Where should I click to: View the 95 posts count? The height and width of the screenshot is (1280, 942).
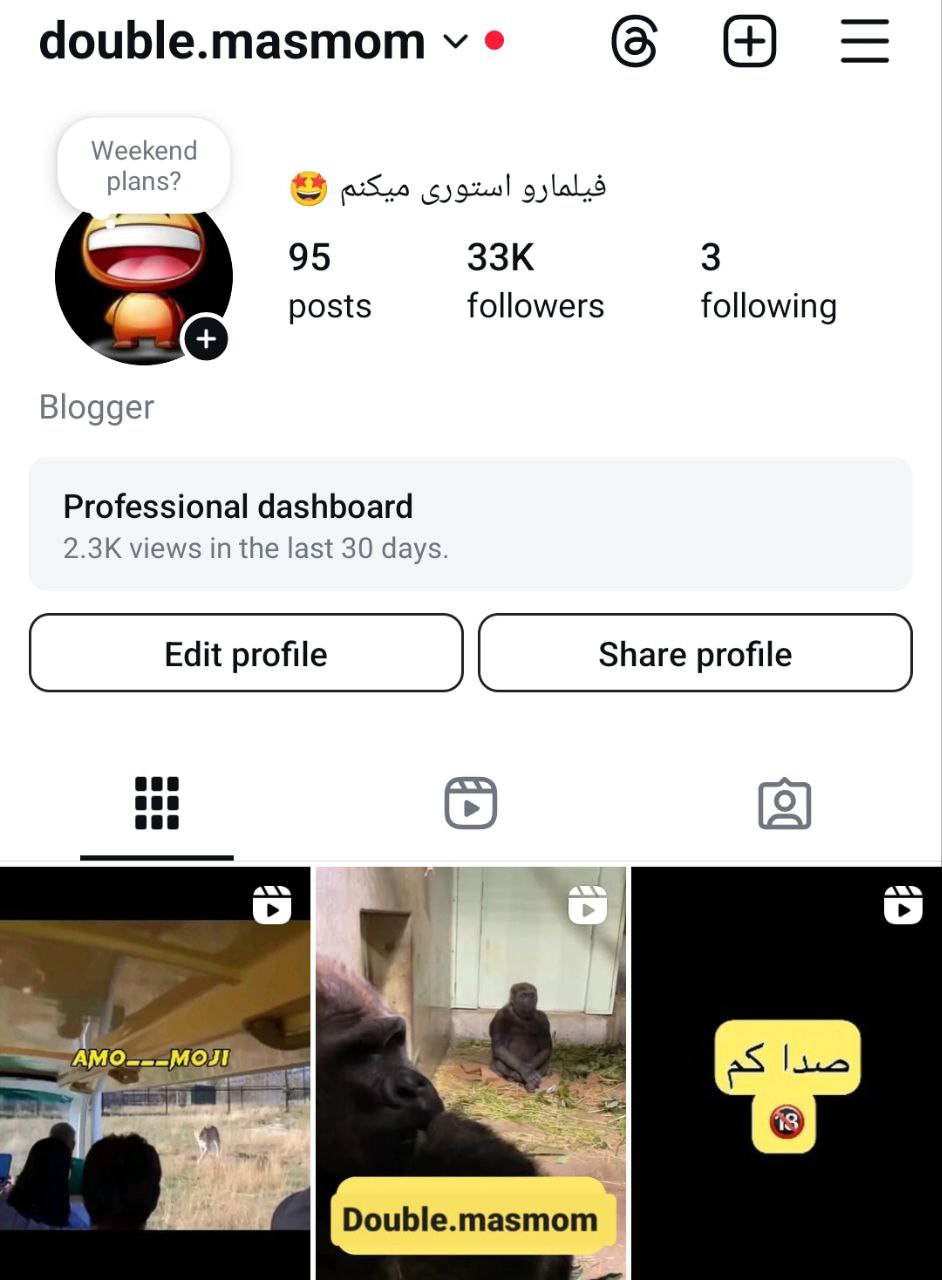point(329,280)
